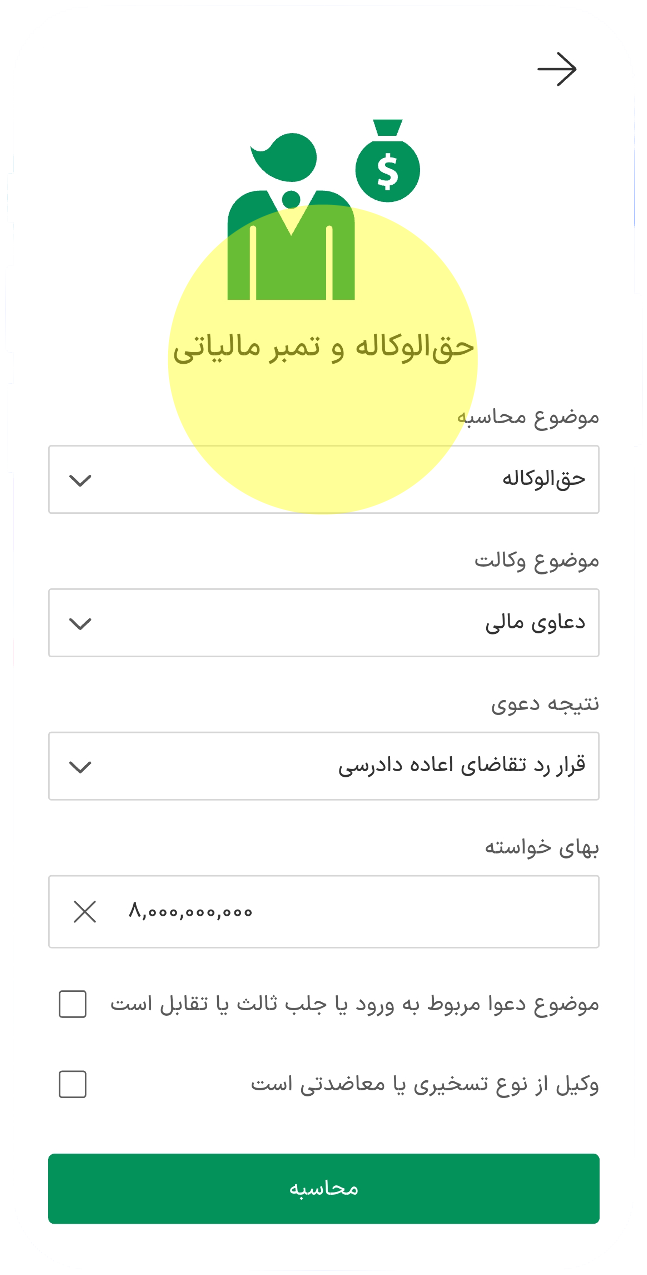Image resolution: width=647 pixels, height=1275 pixels.
Task: Open the موضوع وکالت dropdown
Action: pyautogui.click(x=324, y=623)
